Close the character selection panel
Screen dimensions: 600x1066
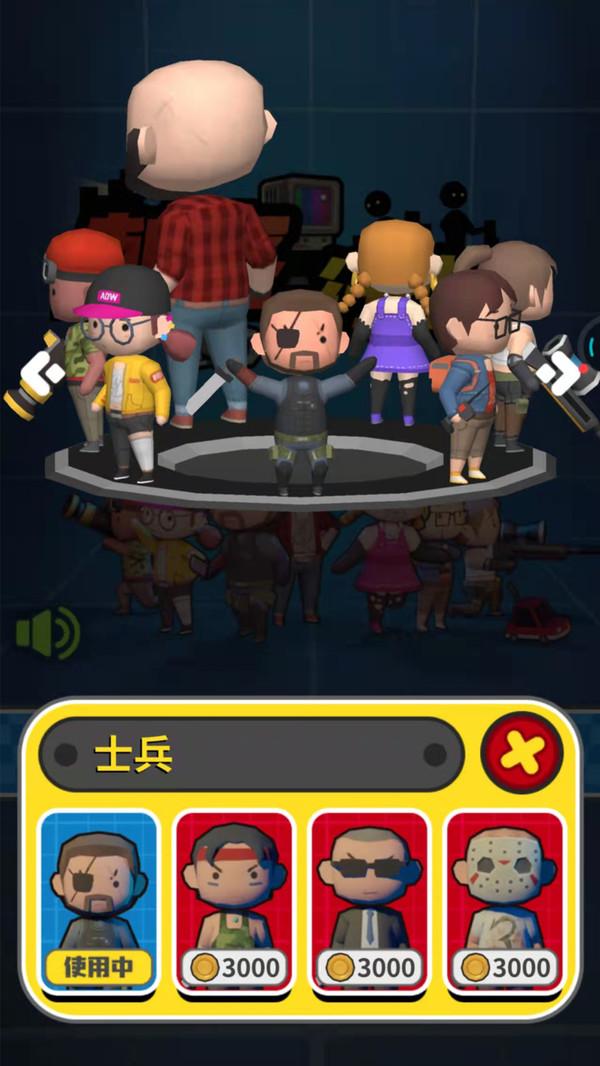click(521, 755)
